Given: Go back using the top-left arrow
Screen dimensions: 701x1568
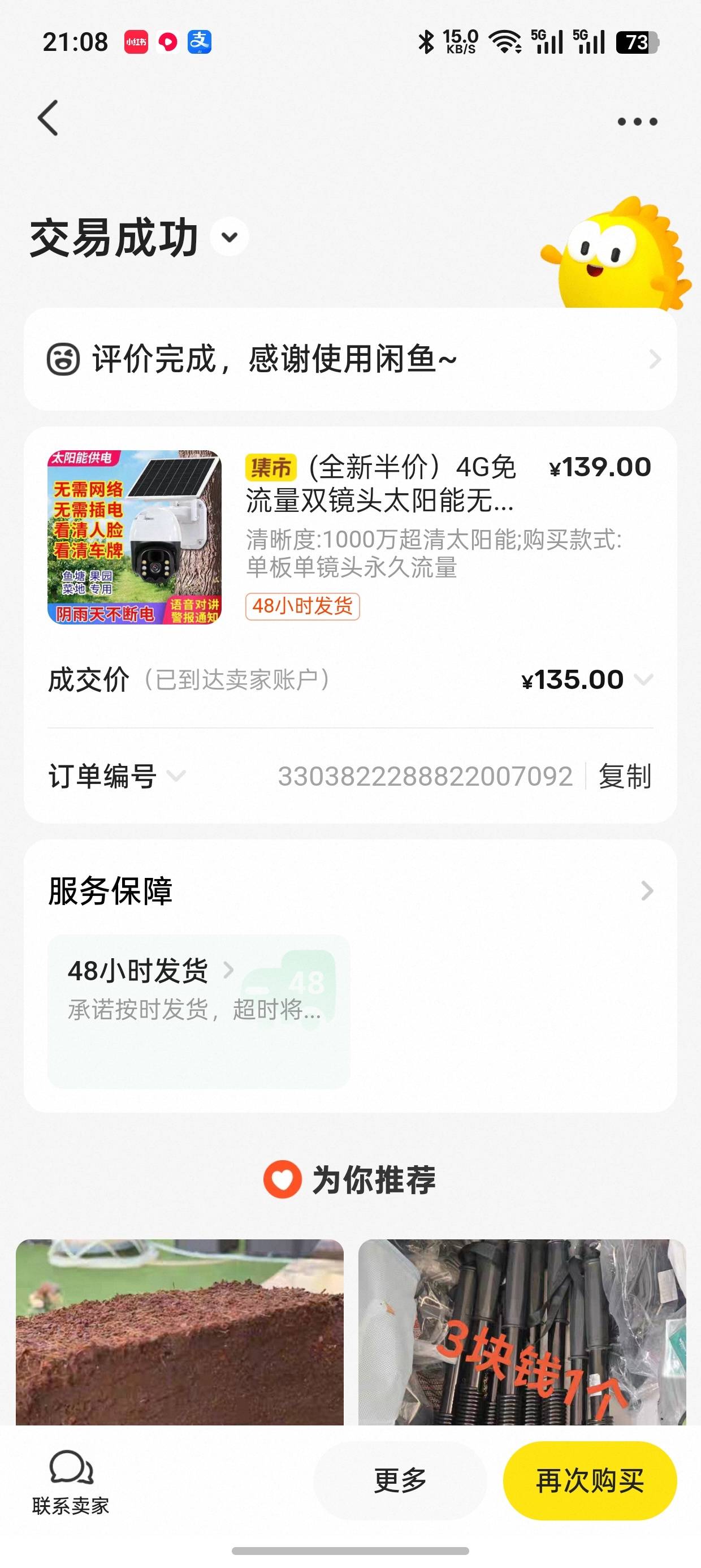Looking at the screenshot, I should tap(48, 118).
